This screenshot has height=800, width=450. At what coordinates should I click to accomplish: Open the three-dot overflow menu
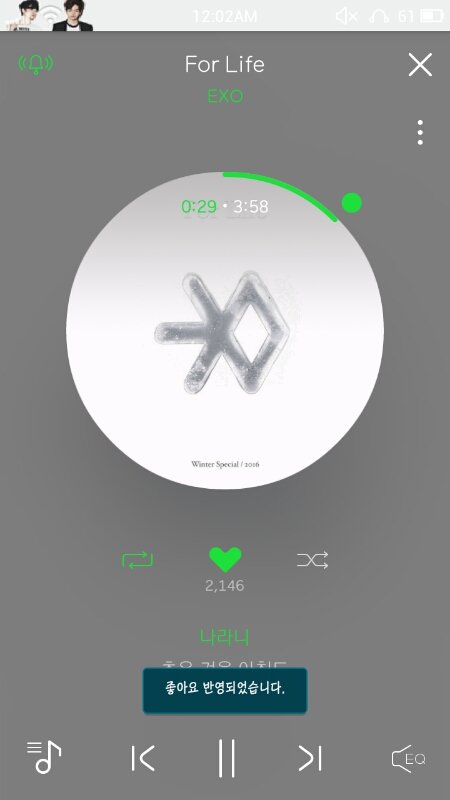(x=420, y=133)
